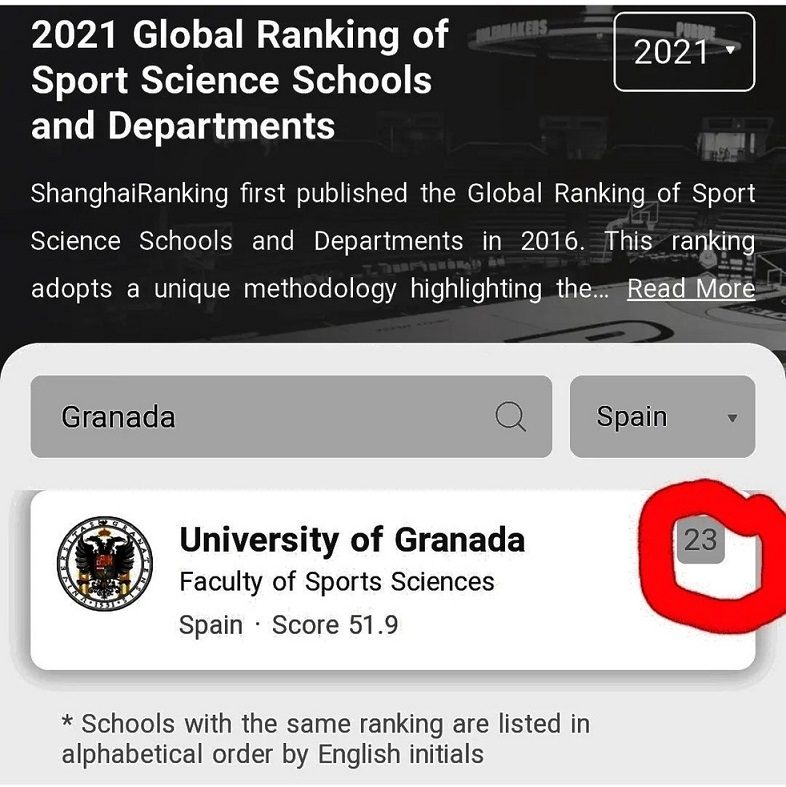Tap the magnifier search icon
Screen dimensions: 786x787
[x=510, y=417]
